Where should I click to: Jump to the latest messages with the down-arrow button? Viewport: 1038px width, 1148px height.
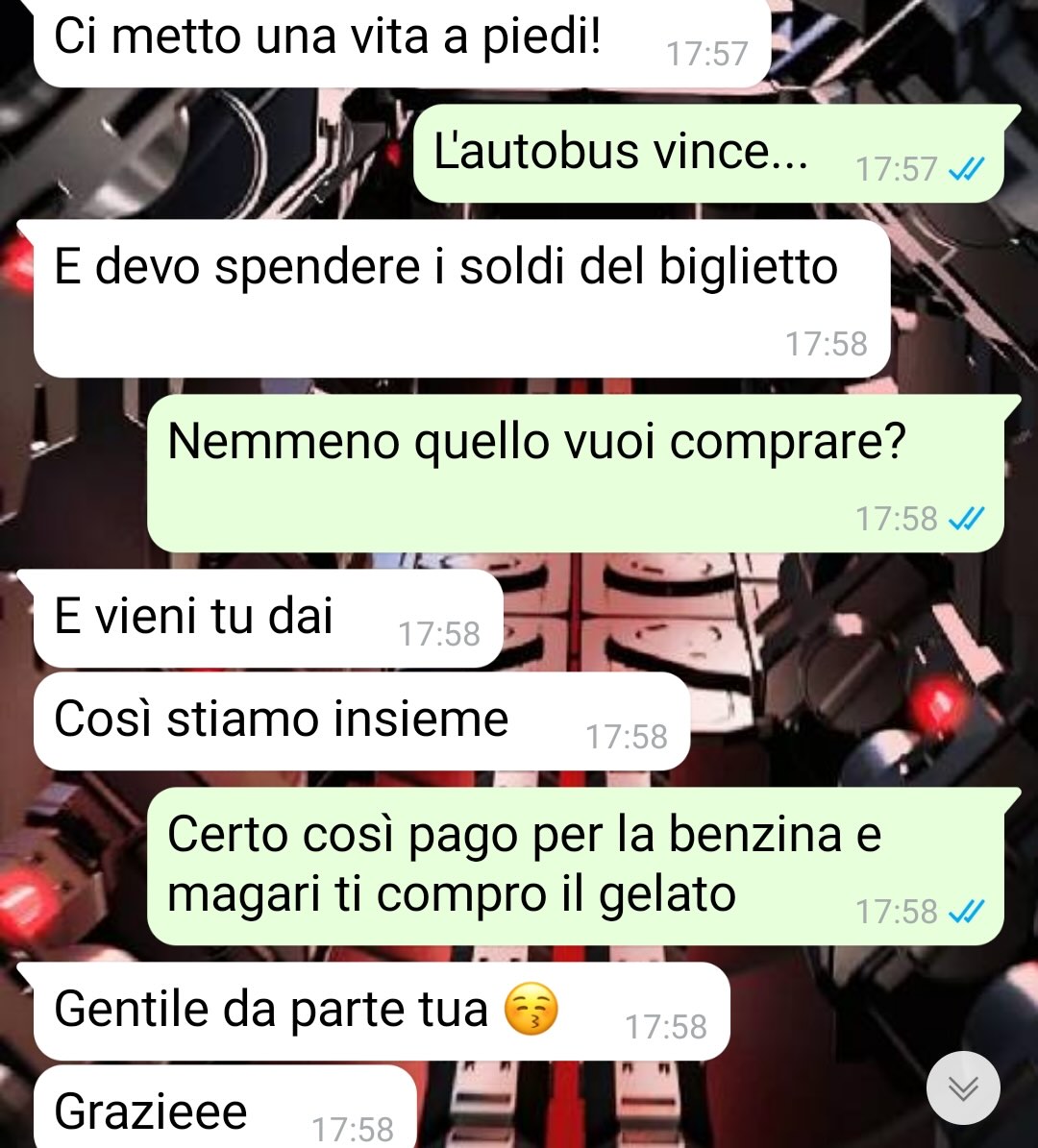tap(963, 1087)
